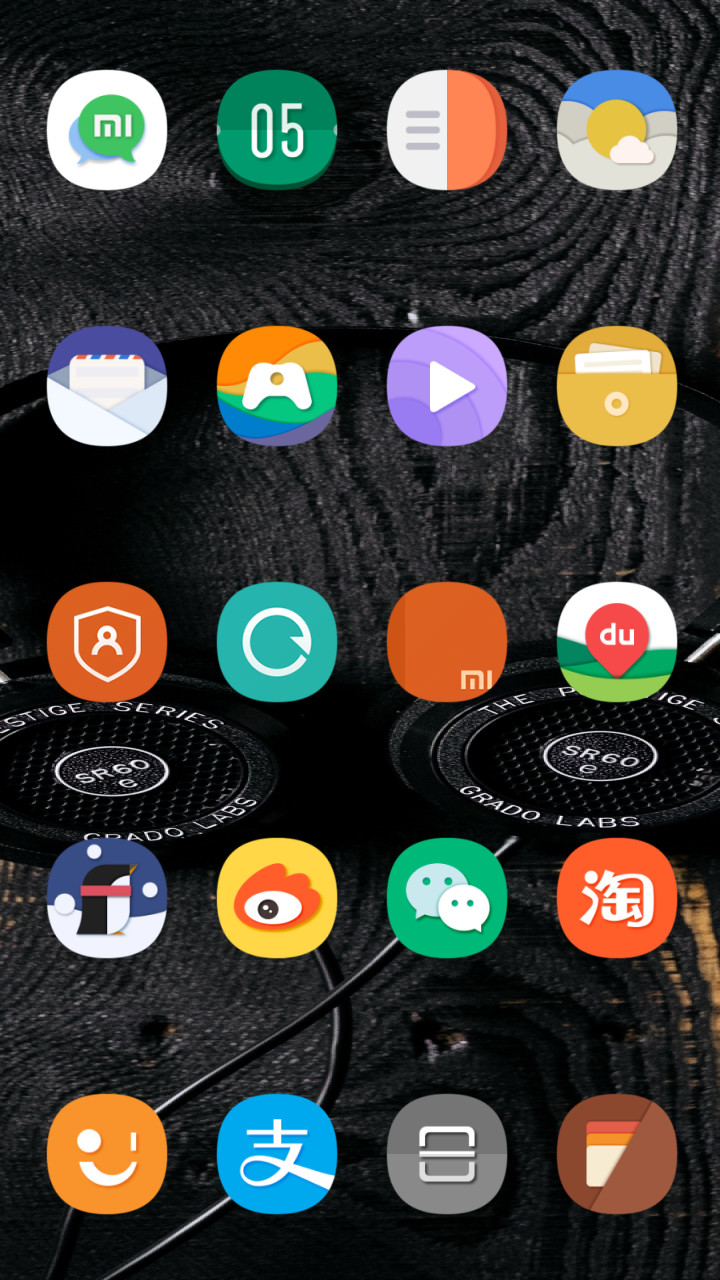Open the weather app

tap(617, 130)
